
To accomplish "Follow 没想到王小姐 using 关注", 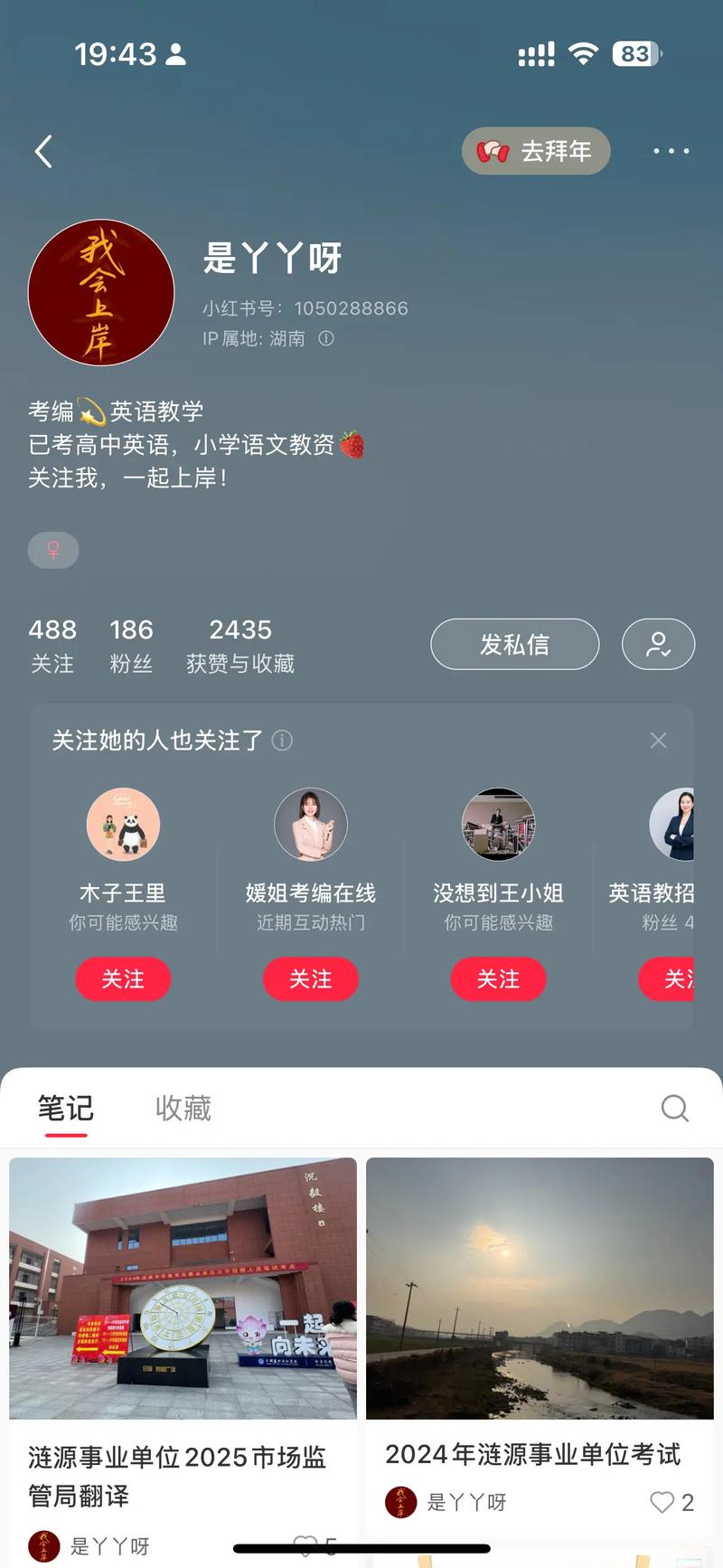I will click(498, 978).
